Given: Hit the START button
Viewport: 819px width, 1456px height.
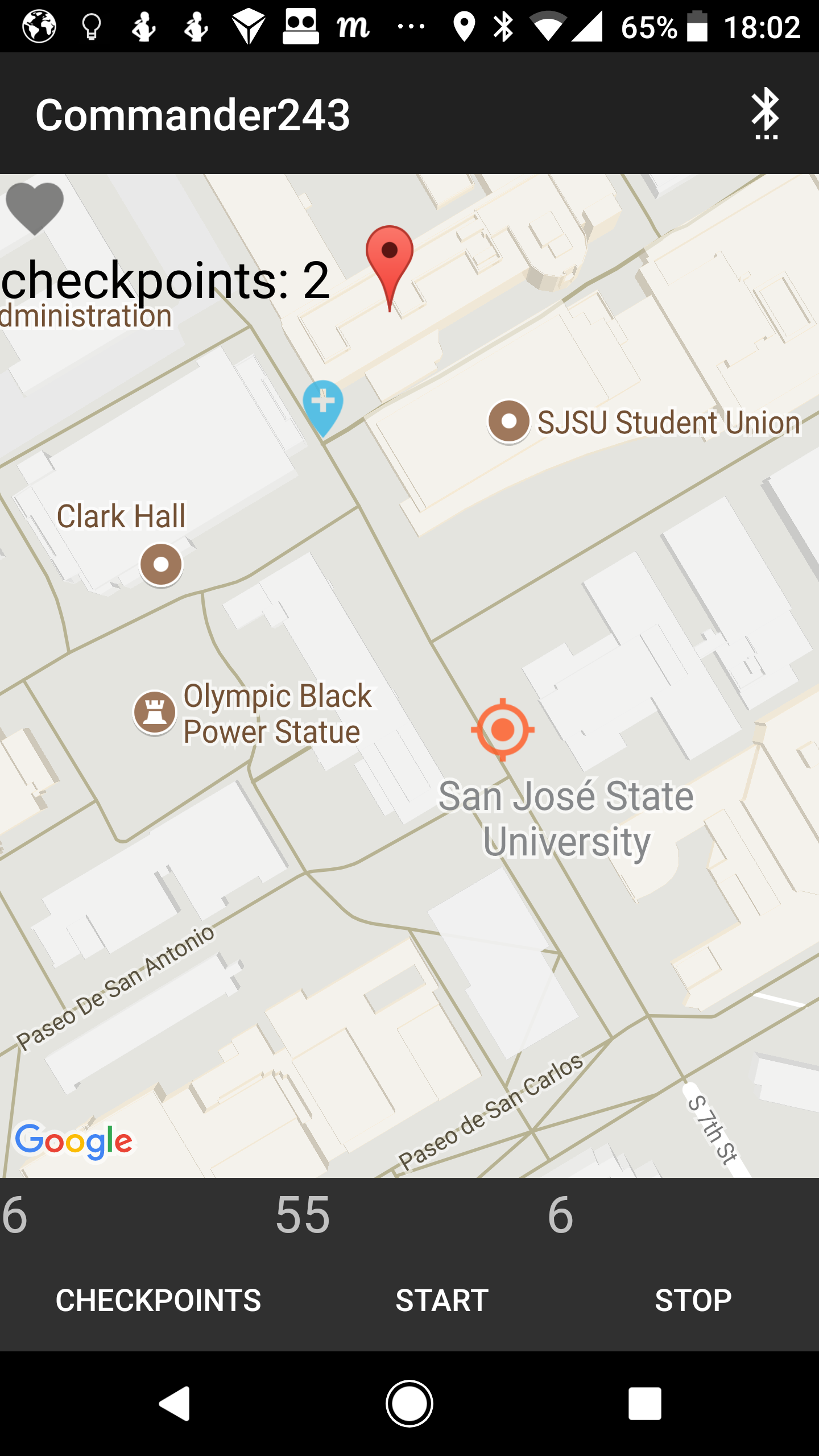Looking at the screenshot, I should [x=442, y=1300].
